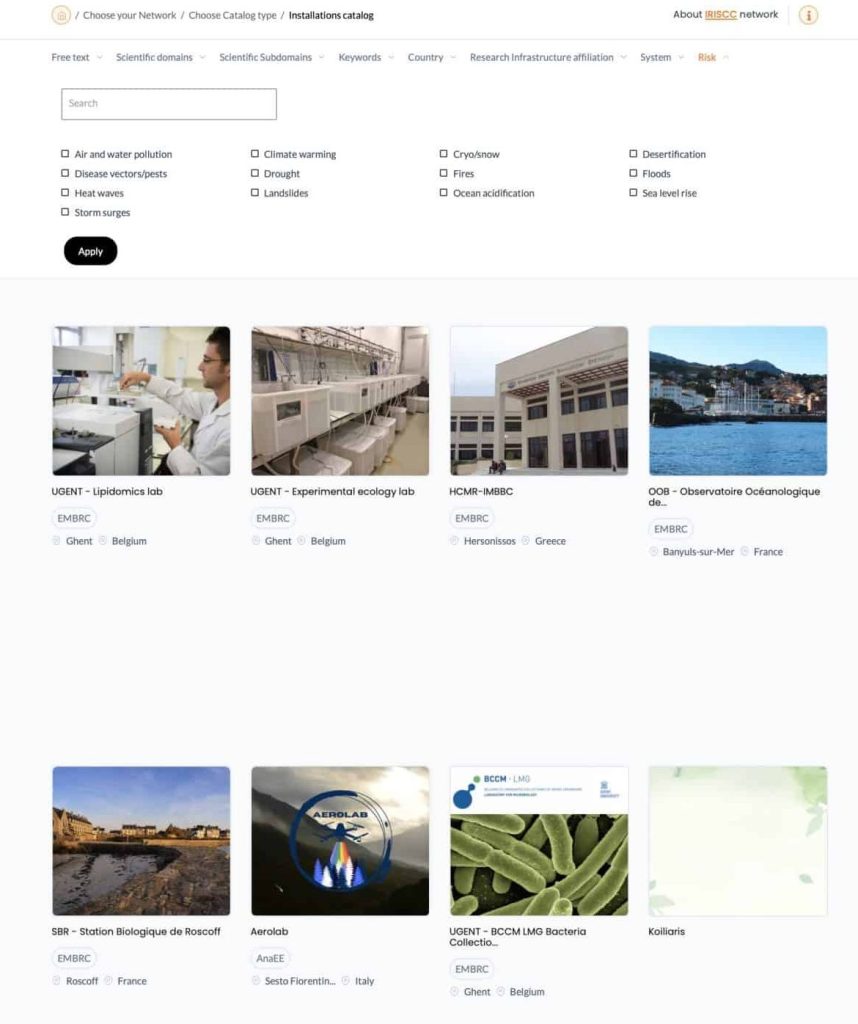The image size is (858, 1024).
Task: Tap the risk Search field
Action: click(x=168, y=104)
